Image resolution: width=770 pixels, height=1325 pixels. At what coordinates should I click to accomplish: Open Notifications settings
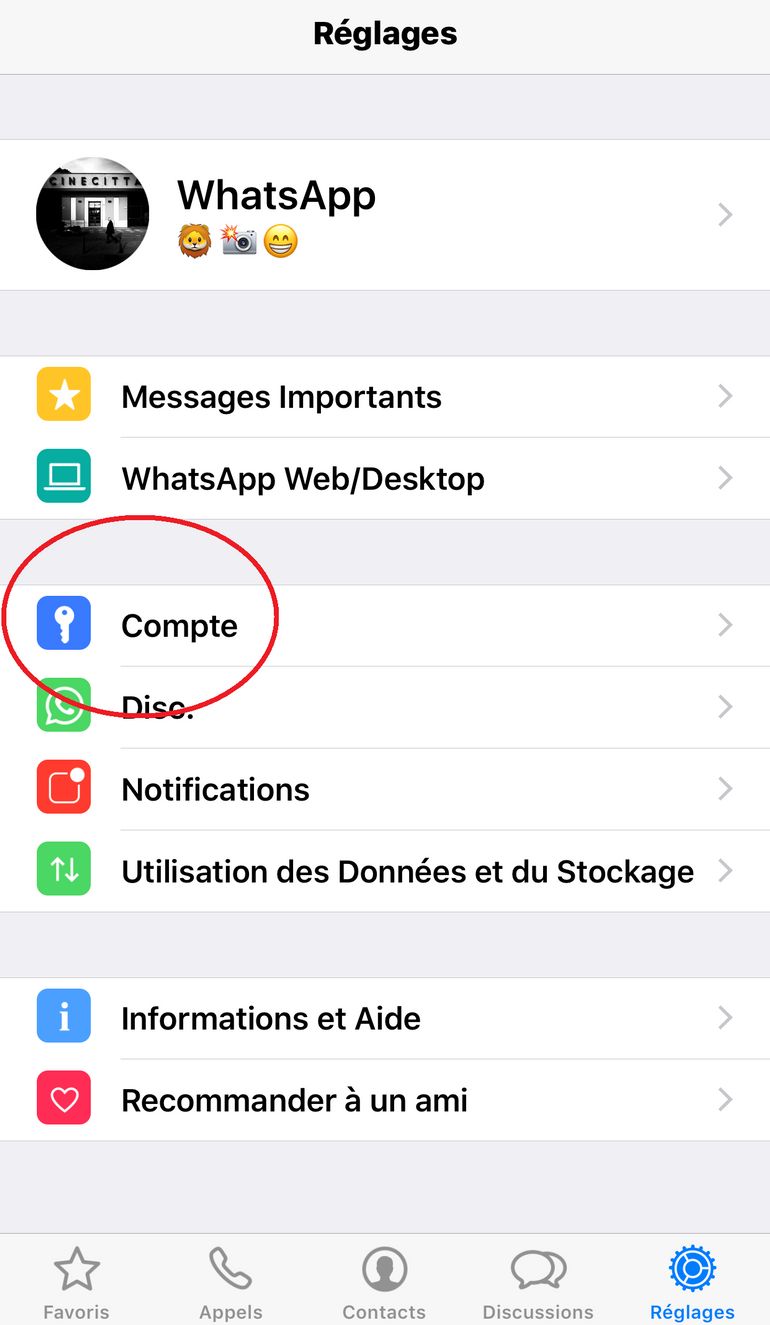pyautogui.click(x=385, y=790)
